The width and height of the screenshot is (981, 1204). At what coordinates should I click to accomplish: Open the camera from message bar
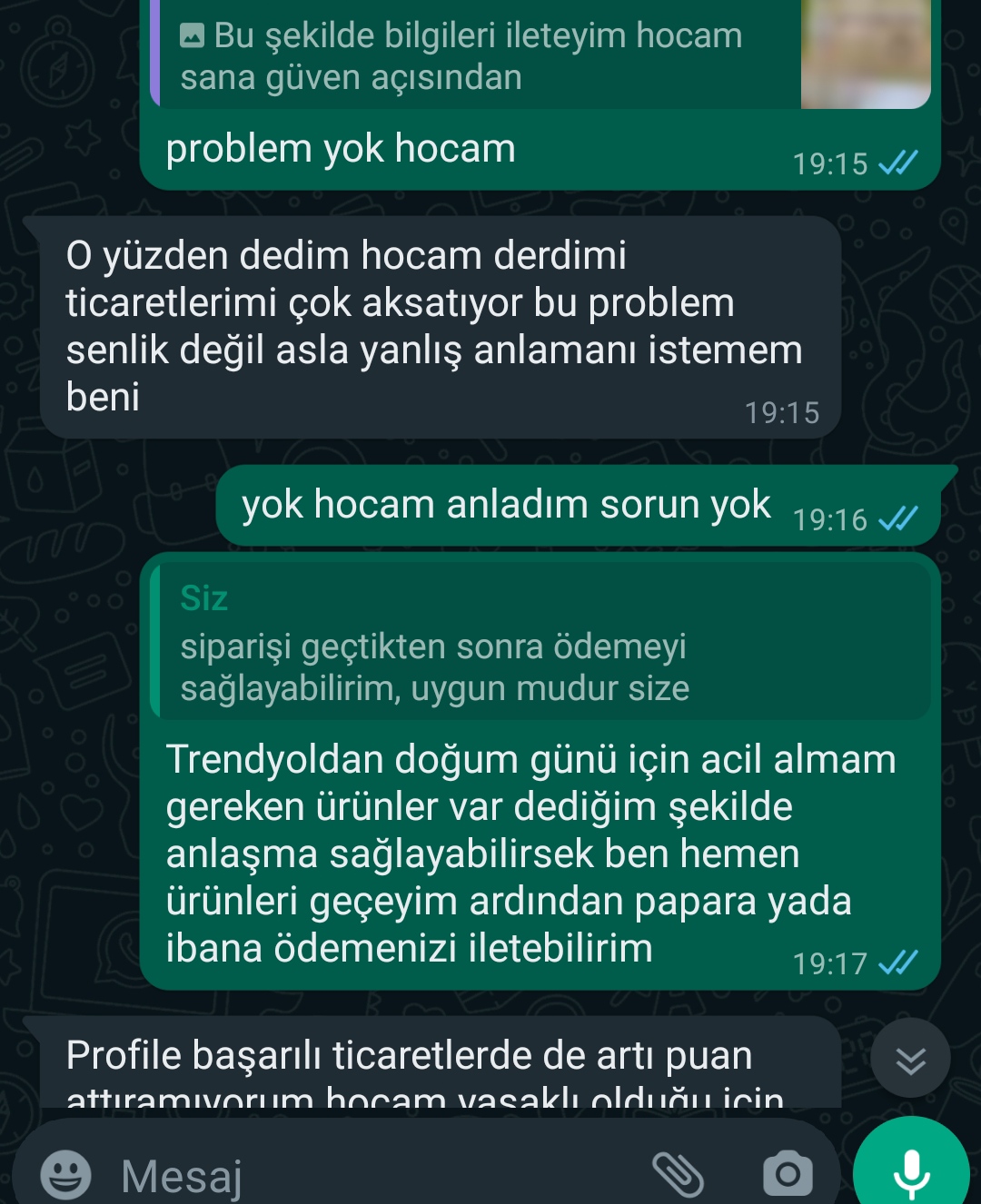click(x=788, y=1175)
